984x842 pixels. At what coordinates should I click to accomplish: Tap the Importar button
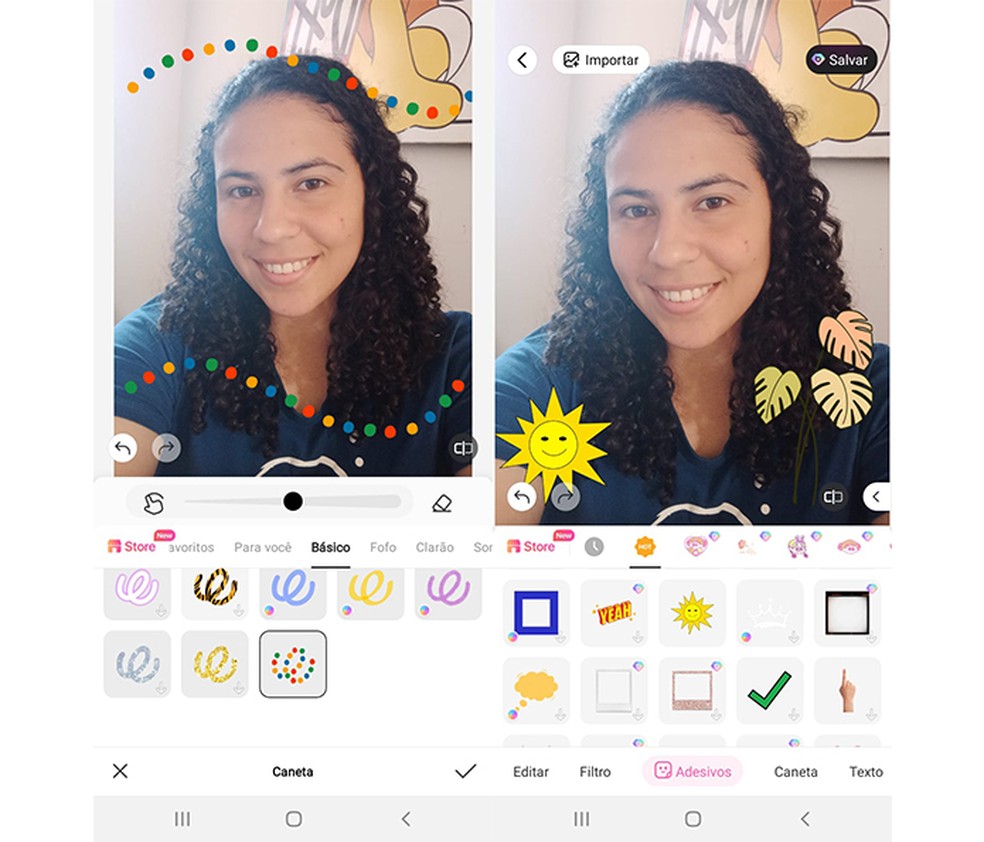pyautogui.click(x=601, y=60)
